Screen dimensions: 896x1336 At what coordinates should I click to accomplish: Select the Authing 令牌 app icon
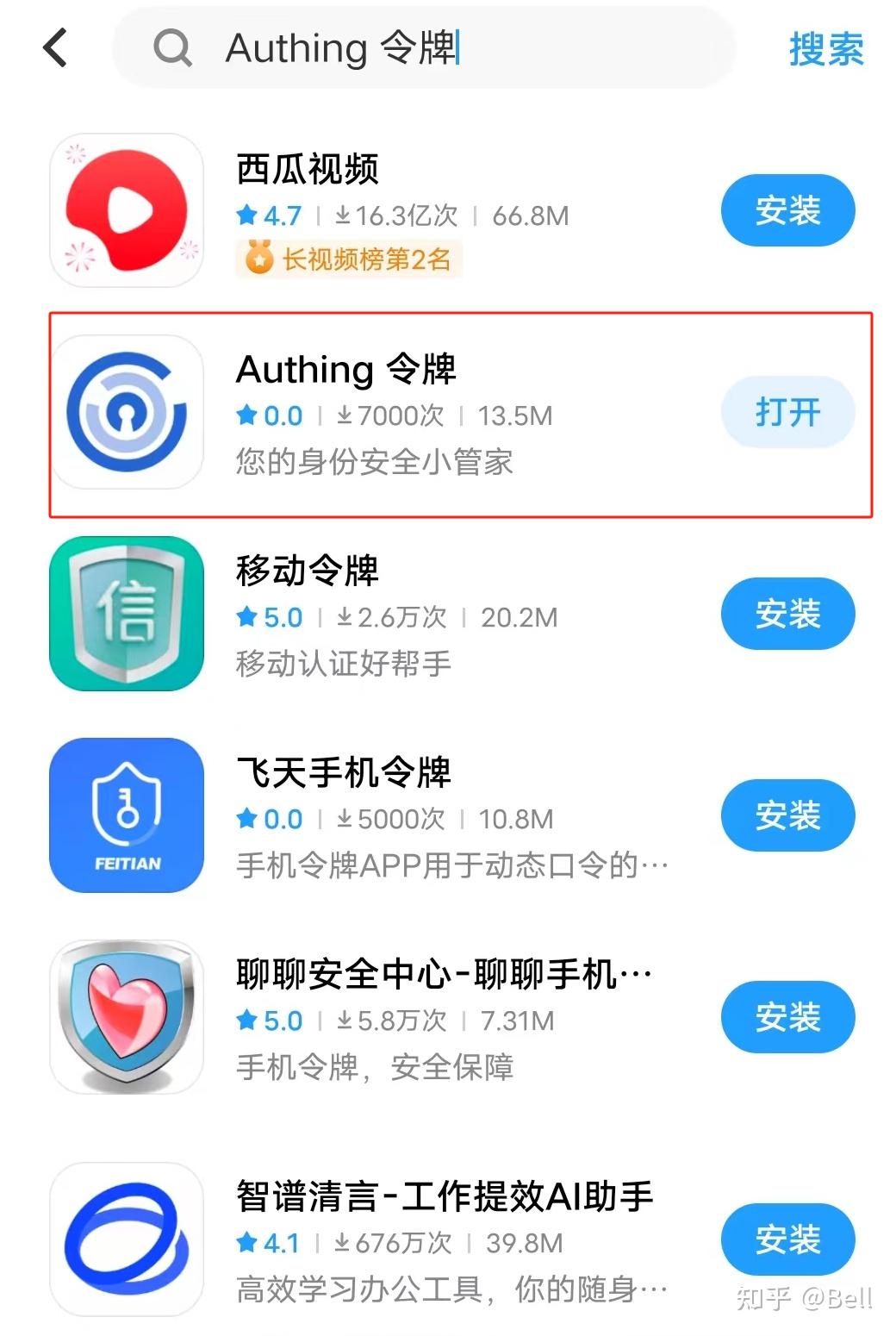[126, 412]
